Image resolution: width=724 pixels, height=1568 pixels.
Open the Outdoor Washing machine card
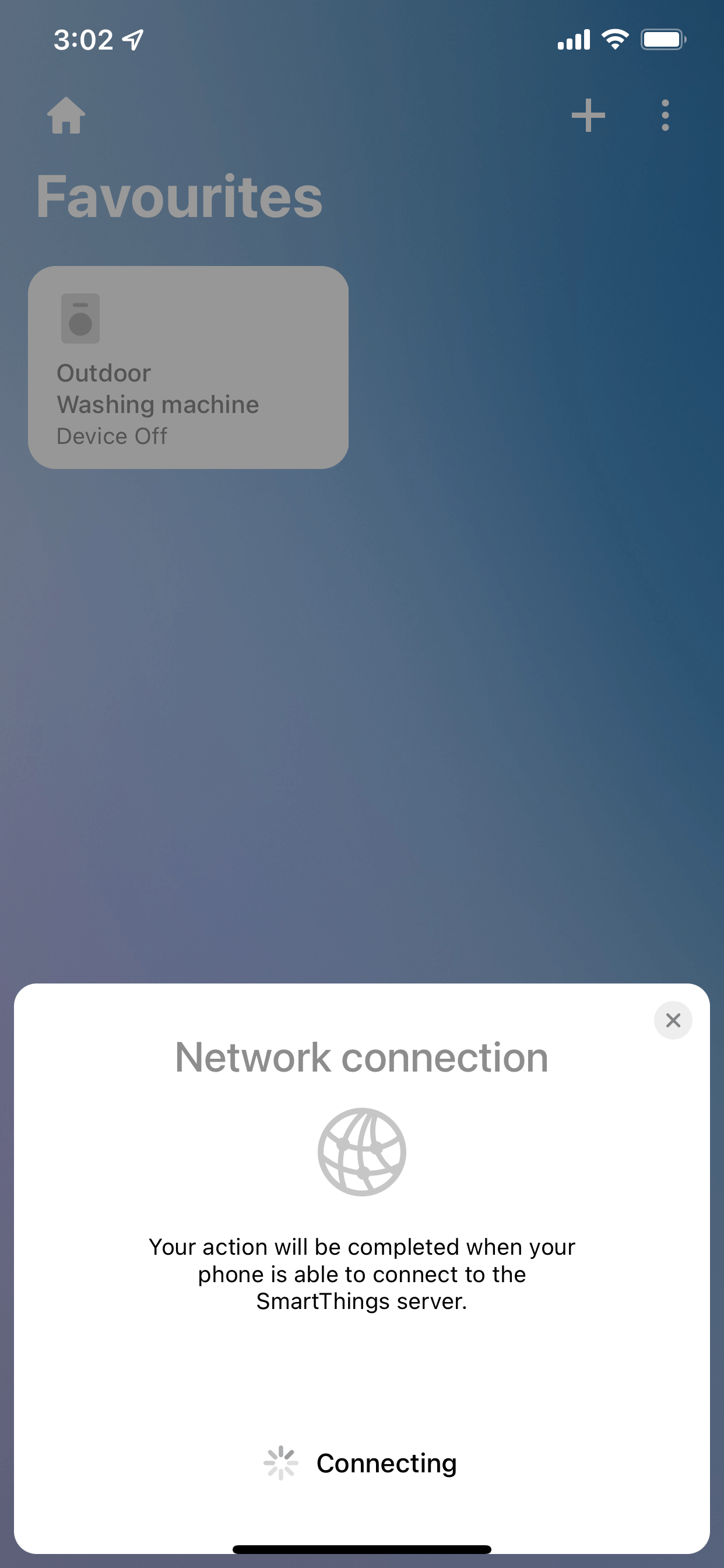pyautogui.click(x=188, y=367)
